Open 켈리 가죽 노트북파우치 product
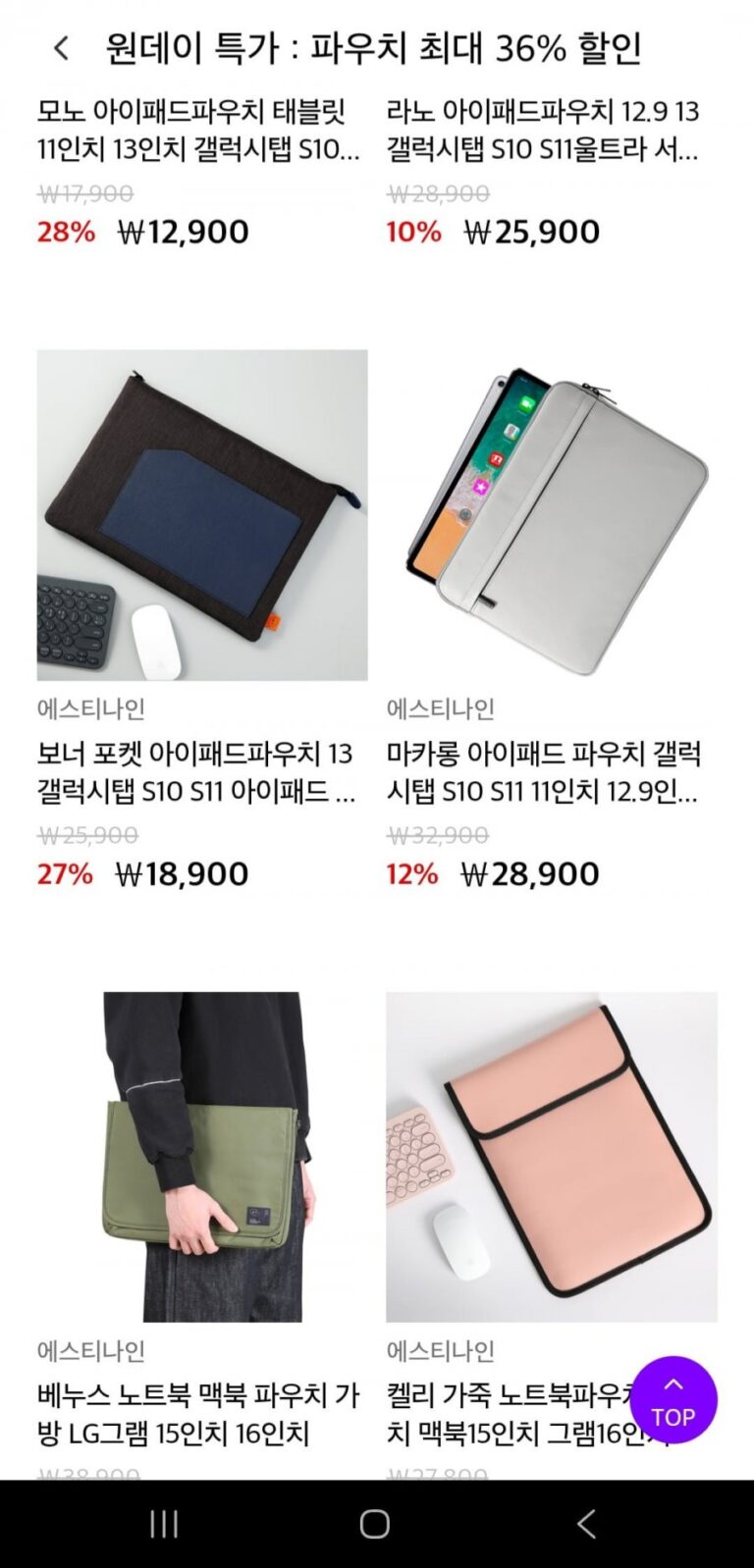The height and width of the screenshot is (1568, 754). click(551, 1157)
